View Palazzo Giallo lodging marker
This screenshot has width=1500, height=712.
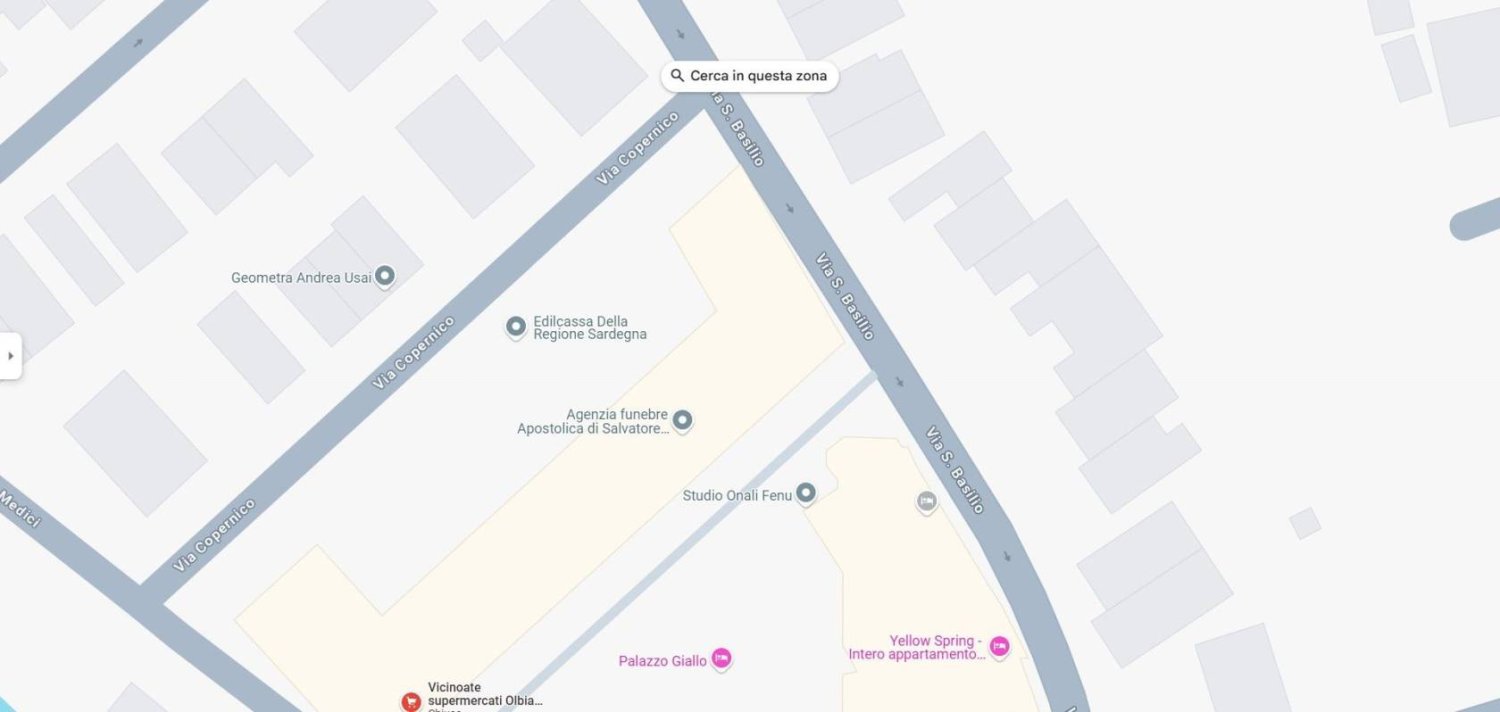pos(721,659)
